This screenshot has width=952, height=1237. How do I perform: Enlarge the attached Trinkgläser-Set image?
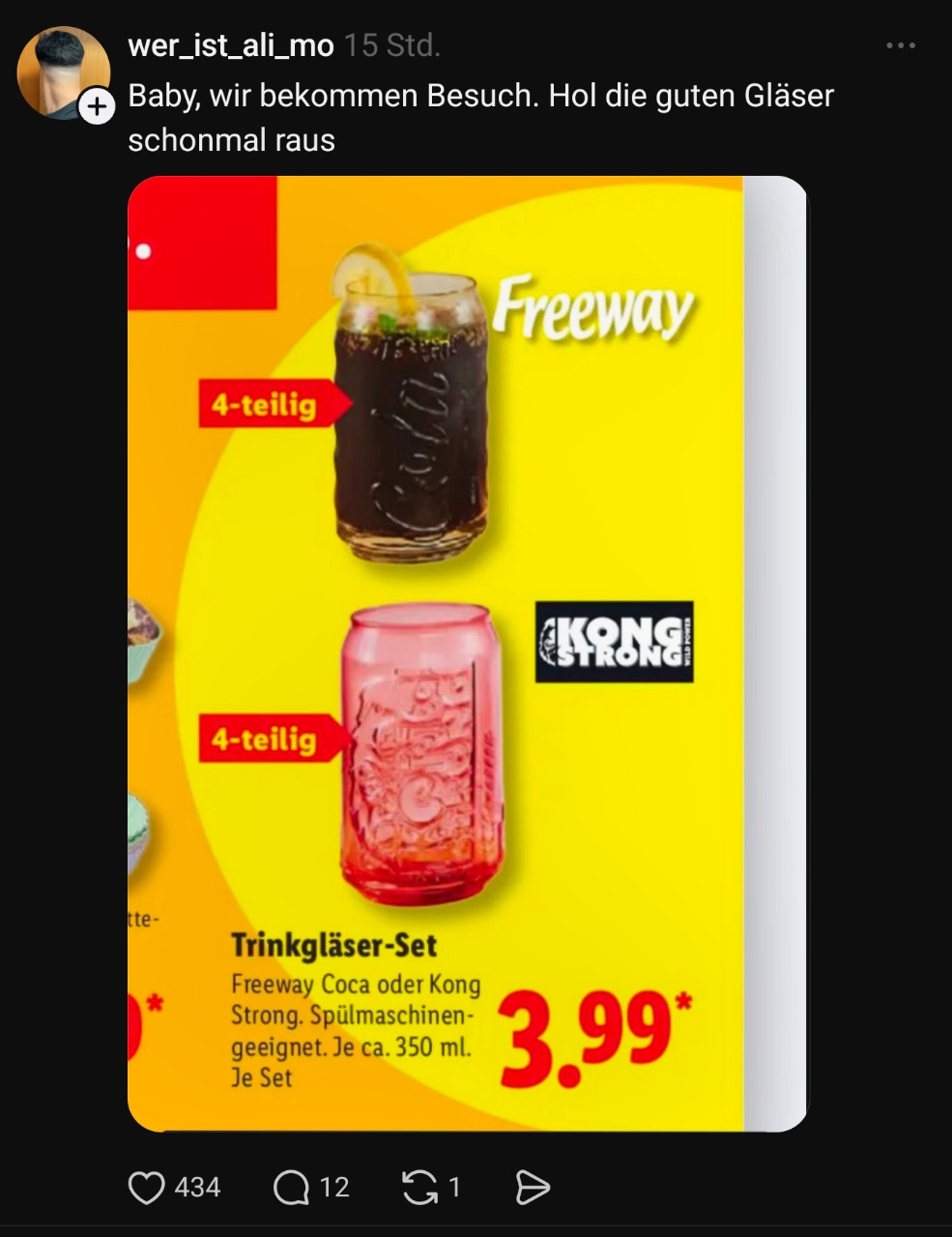click(467, 653)
